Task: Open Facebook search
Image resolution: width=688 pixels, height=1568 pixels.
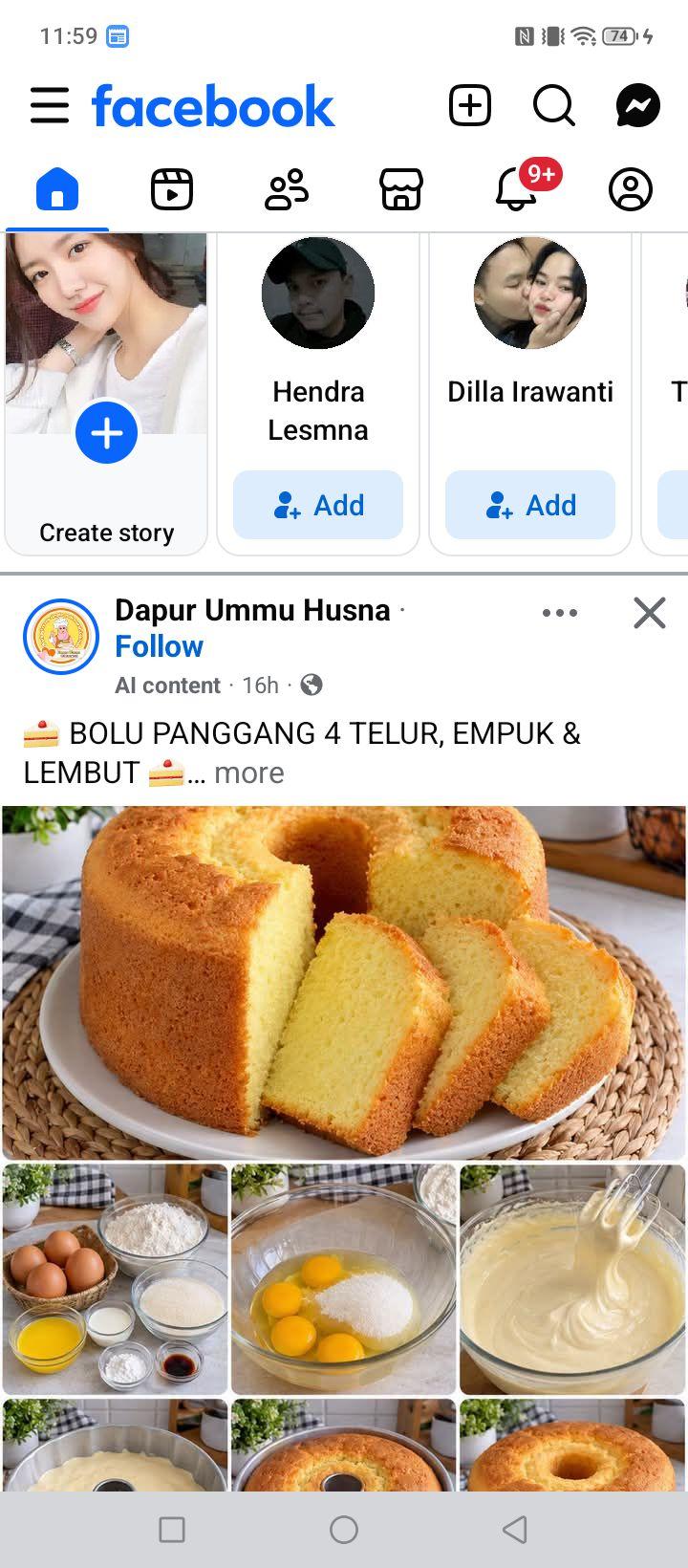Action: click(554, 105)
